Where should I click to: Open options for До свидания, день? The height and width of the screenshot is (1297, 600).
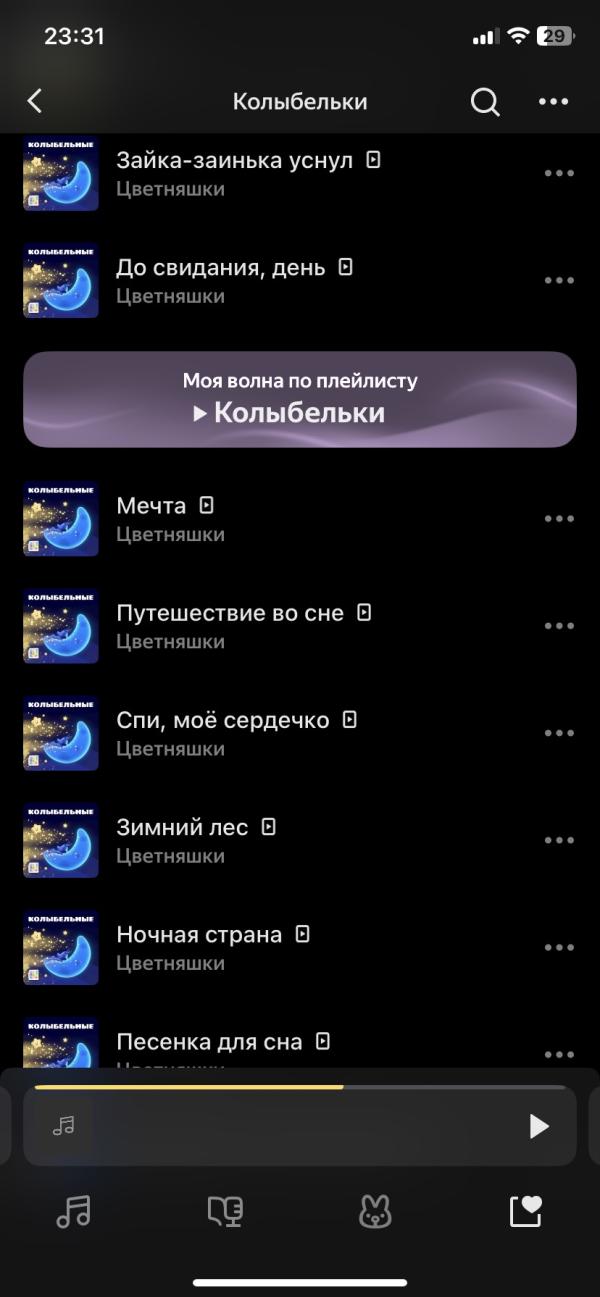pos(558,280)
